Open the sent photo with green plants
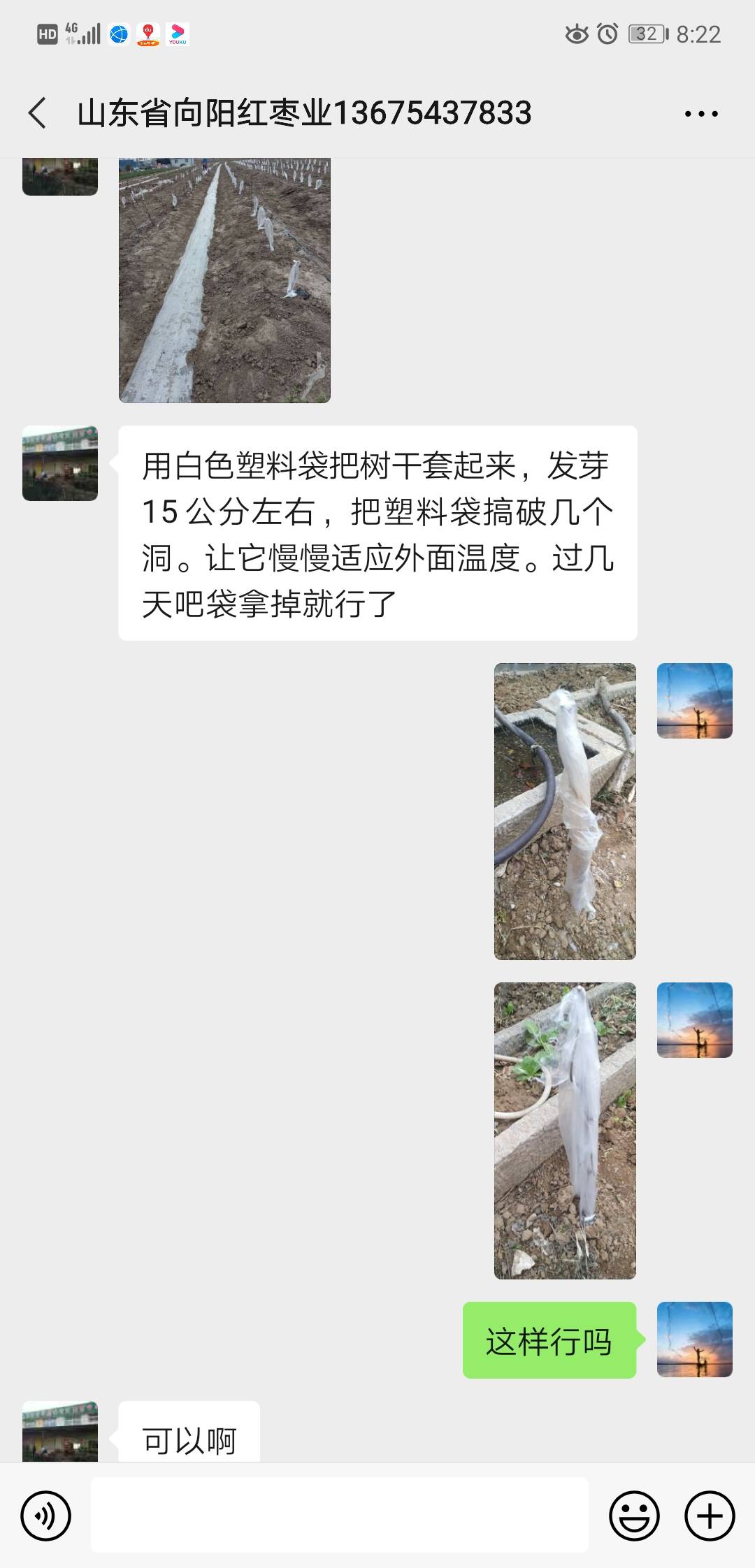The height and width of the screenshot is (1568, 755). point(565,1131)
